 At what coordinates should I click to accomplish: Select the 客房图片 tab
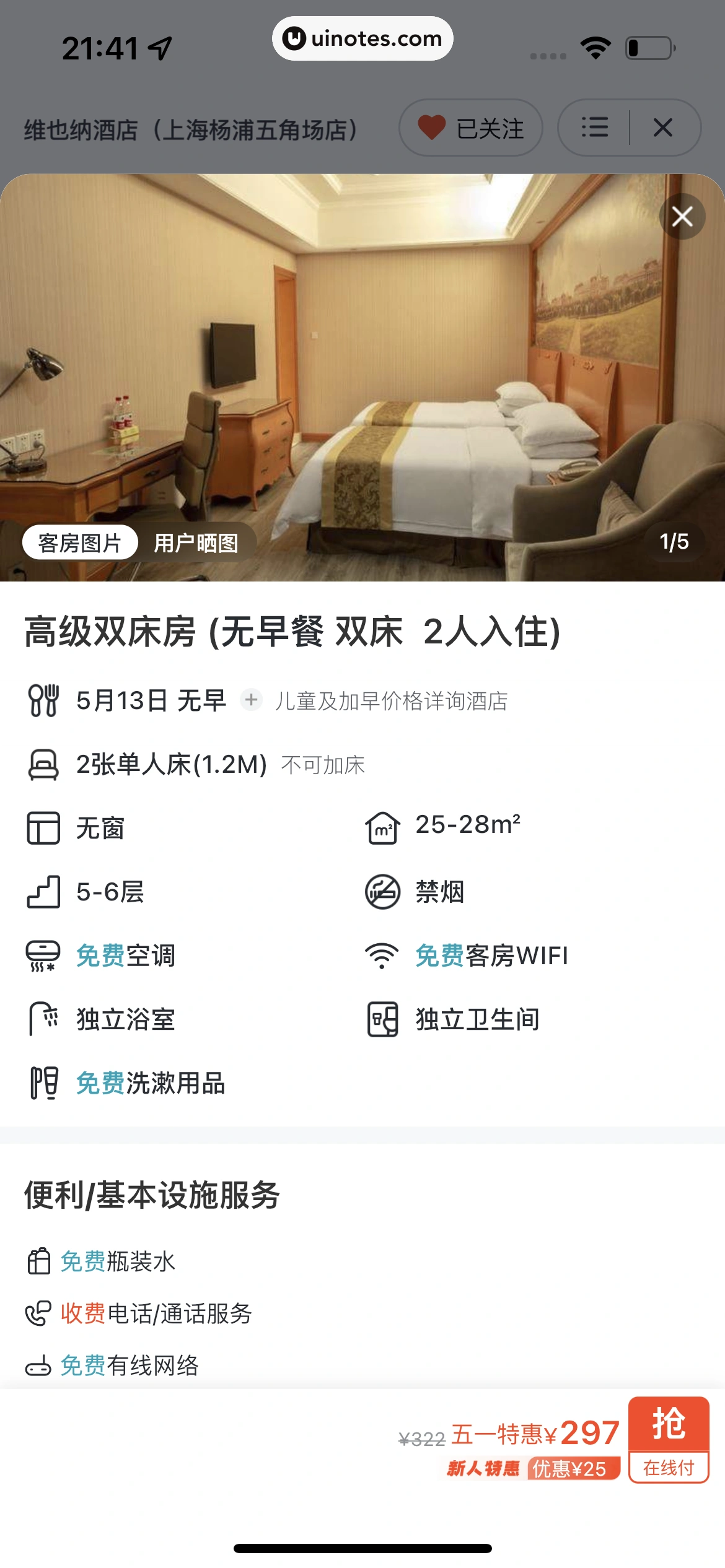pyautogui.click(x=79, y=543)
